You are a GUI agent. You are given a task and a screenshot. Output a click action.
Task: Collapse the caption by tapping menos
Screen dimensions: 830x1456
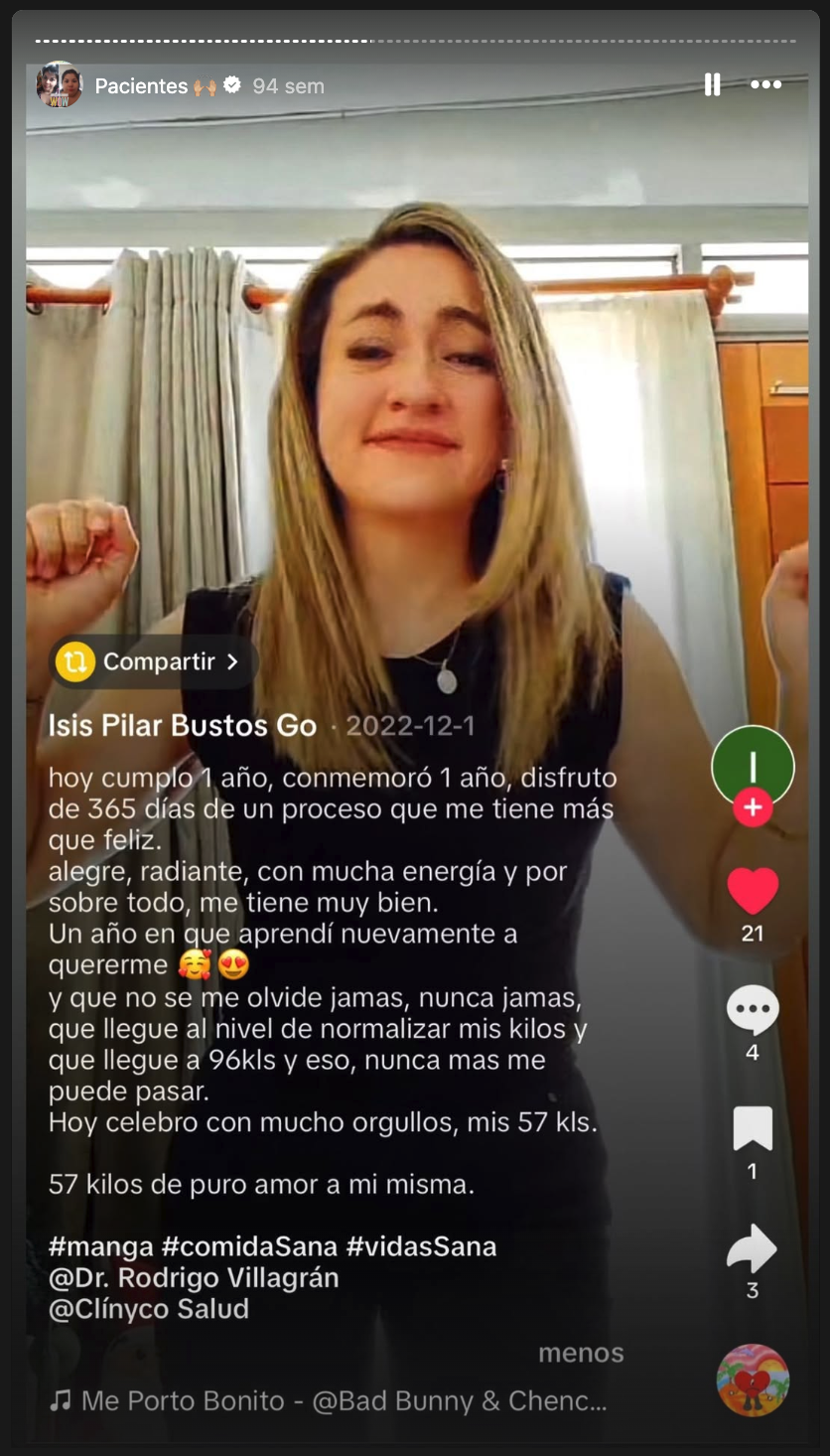tap(581, 1353)
